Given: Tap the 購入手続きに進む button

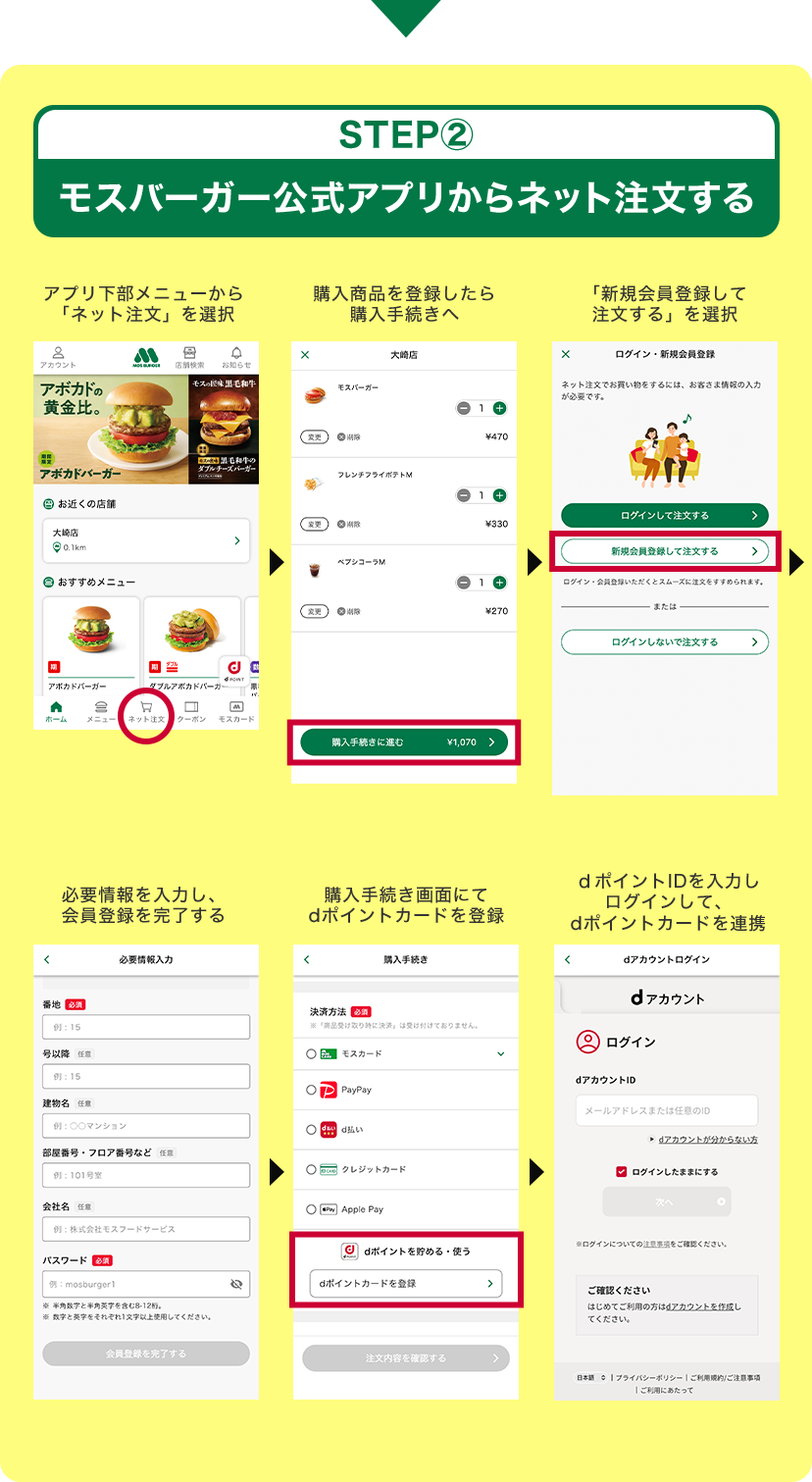Looking at the screenshot, I should point(405,742).
